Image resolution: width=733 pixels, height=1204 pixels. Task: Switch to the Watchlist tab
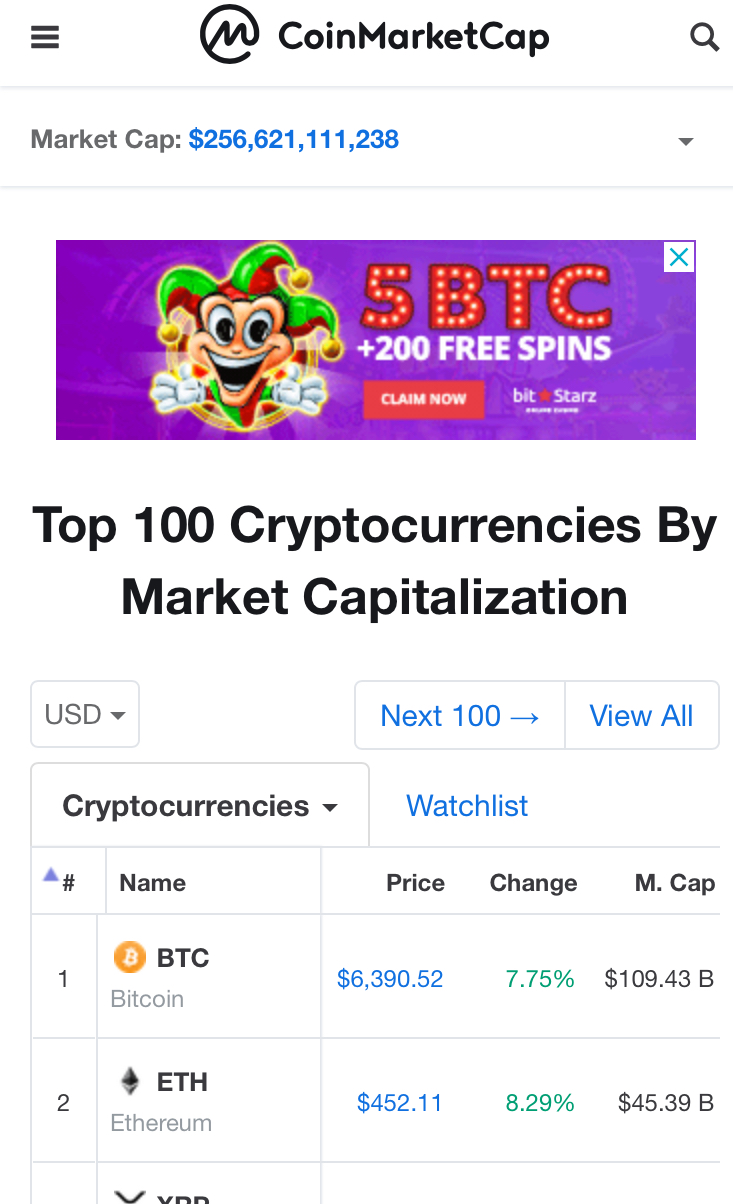[467, 805]
